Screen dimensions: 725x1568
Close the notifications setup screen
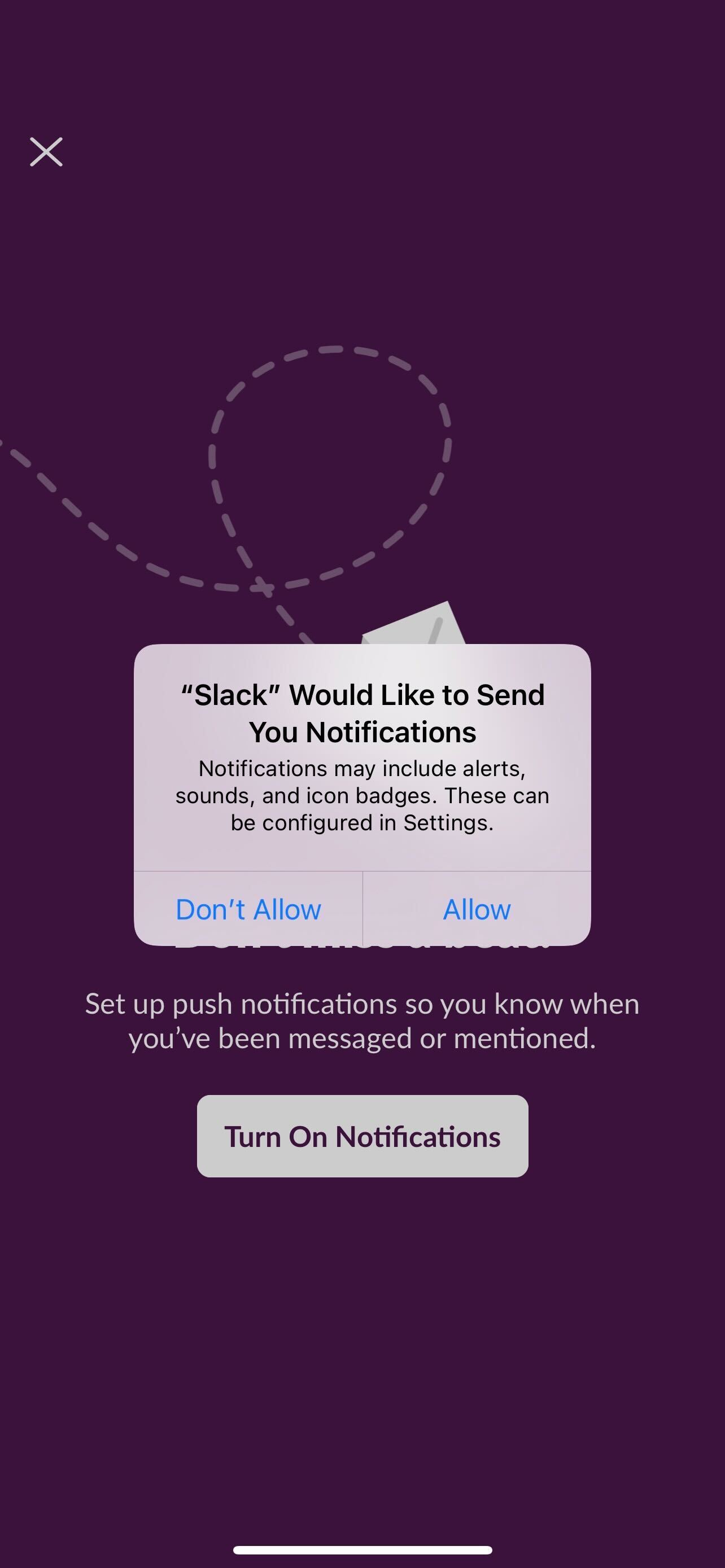point(46,152)
